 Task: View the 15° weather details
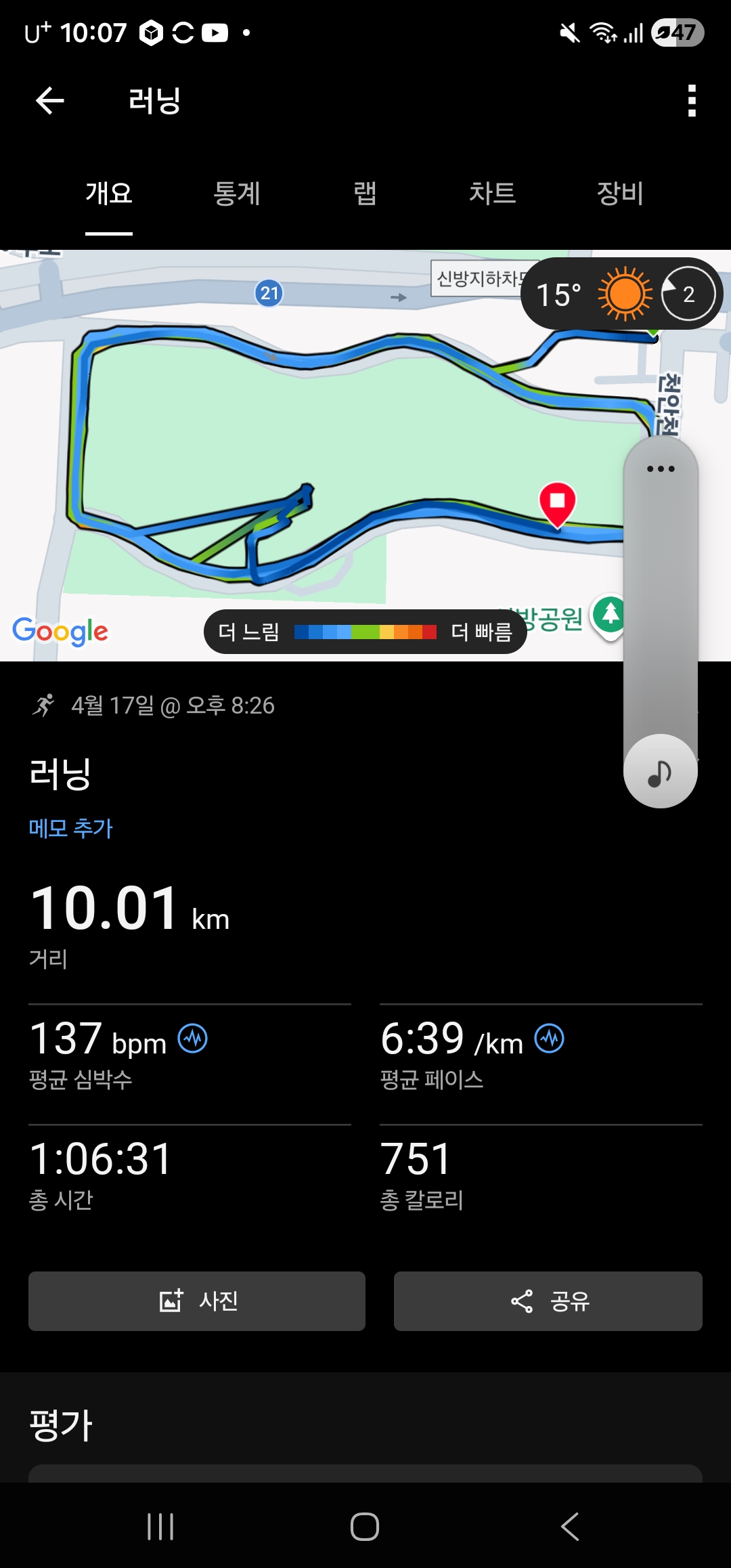click(x=621, y=294)
